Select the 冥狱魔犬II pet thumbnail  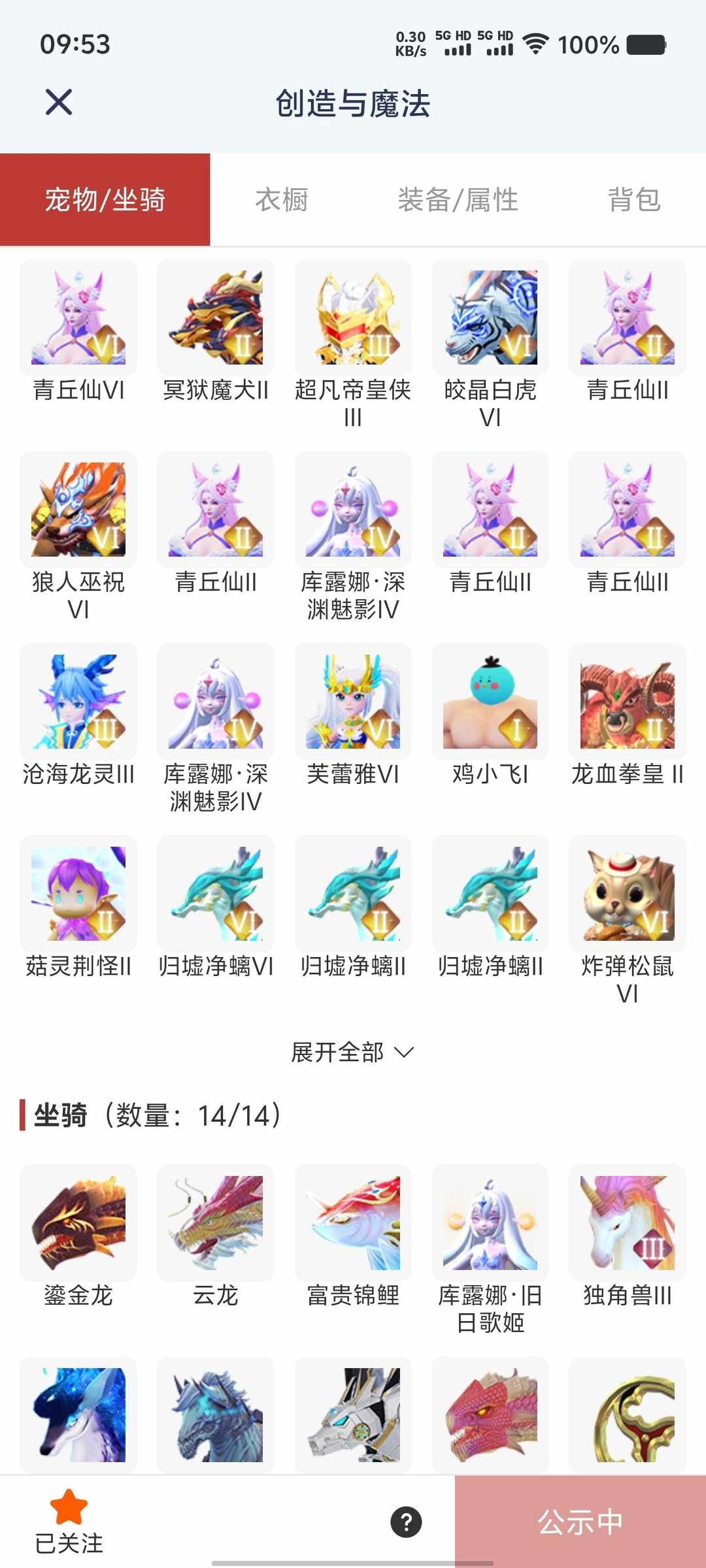pos(215,318)
